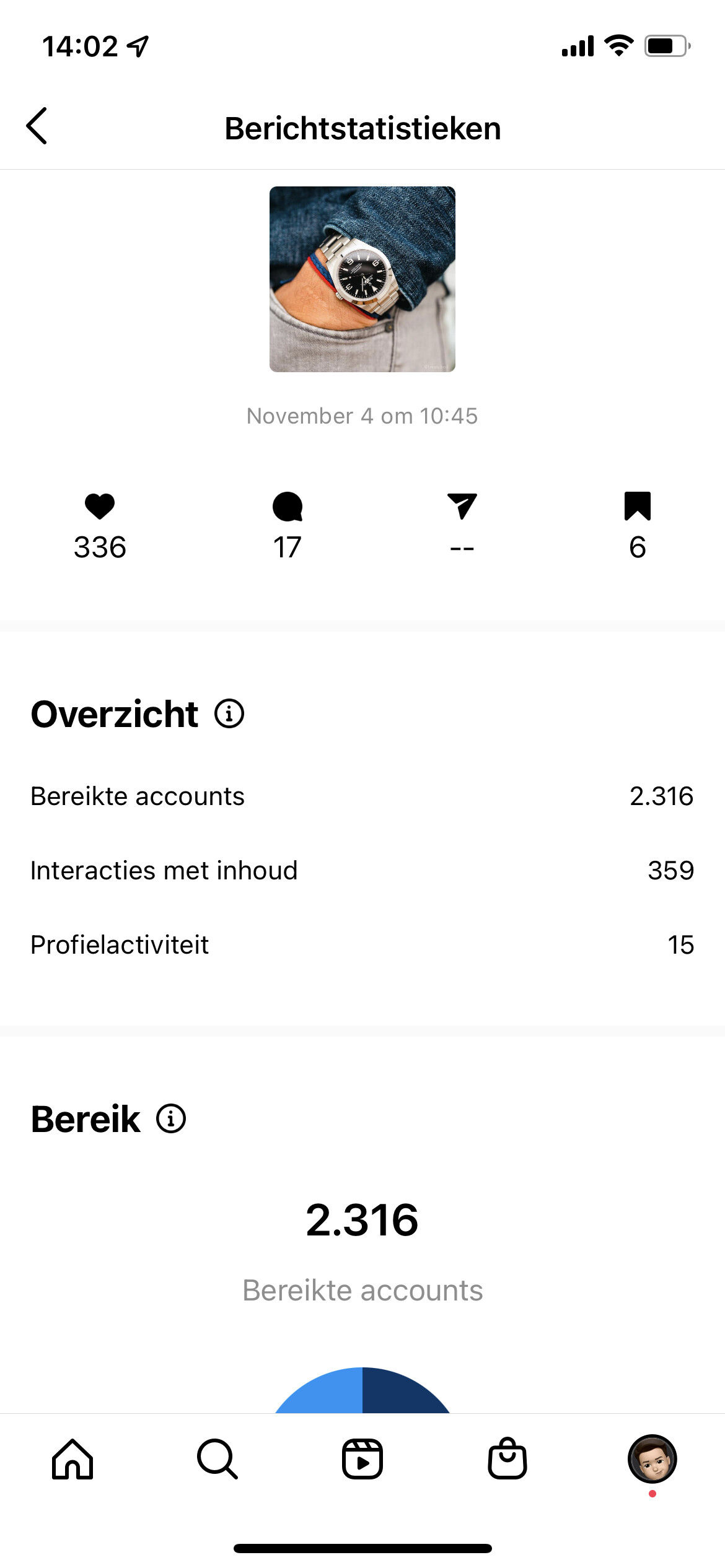Go back from Berichtstatistieken

[x=37, y=126]
